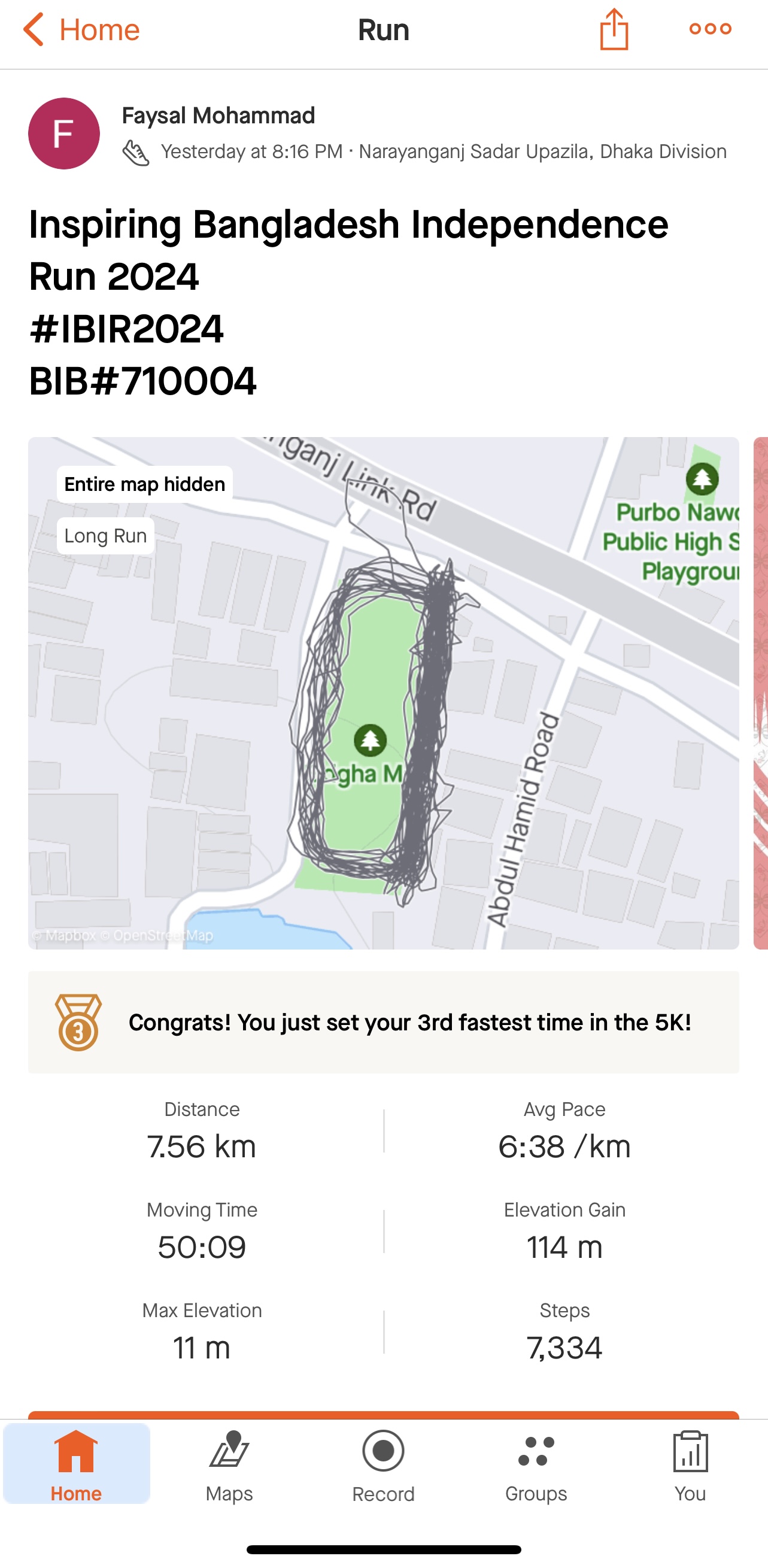768x1568 pixels.
Task: Switch to the Maps tab
Action: click(229, 1466)
